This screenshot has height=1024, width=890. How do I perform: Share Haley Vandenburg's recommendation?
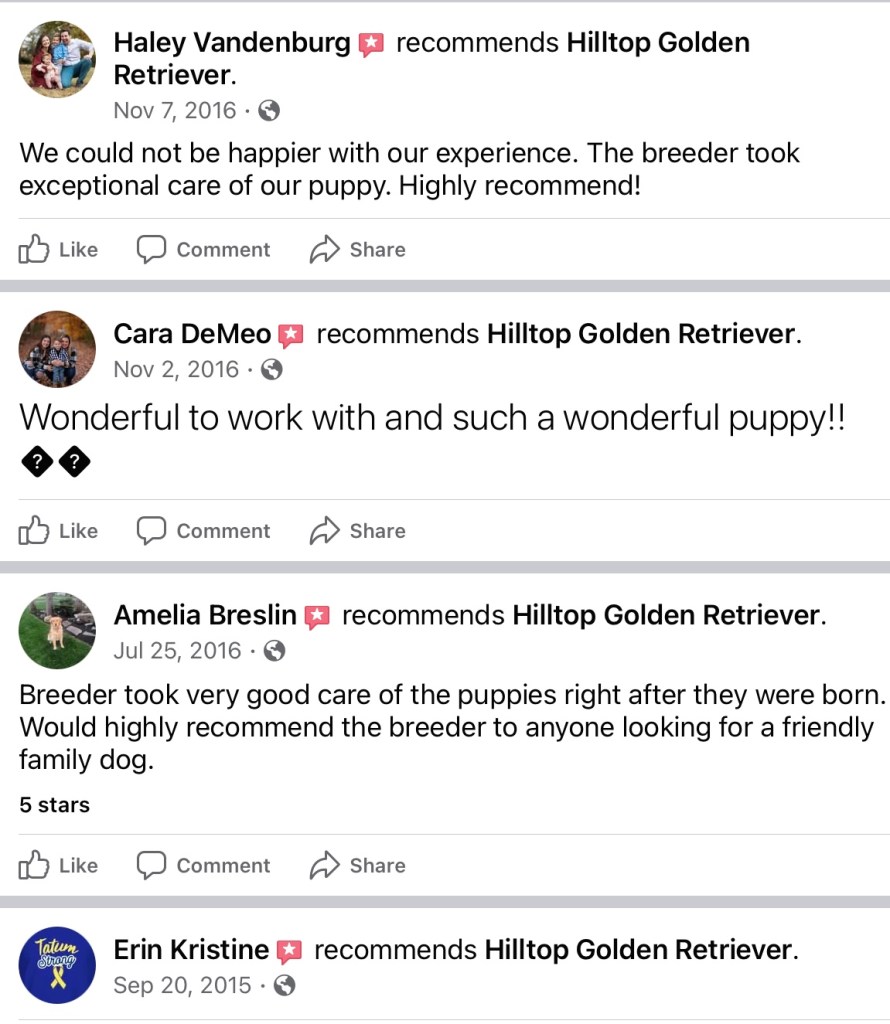357,250
